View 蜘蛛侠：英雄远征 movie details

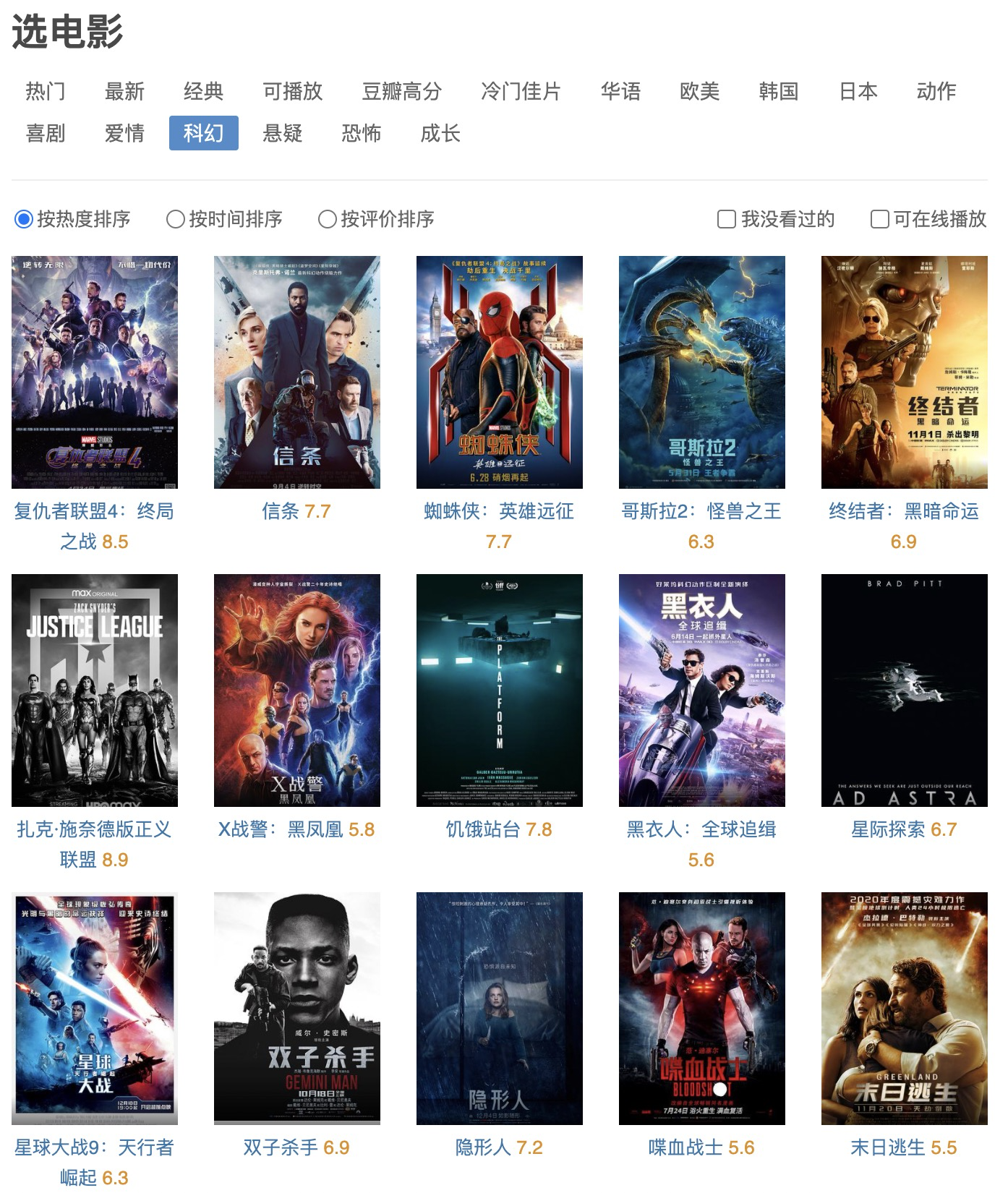tap(499, 372)
